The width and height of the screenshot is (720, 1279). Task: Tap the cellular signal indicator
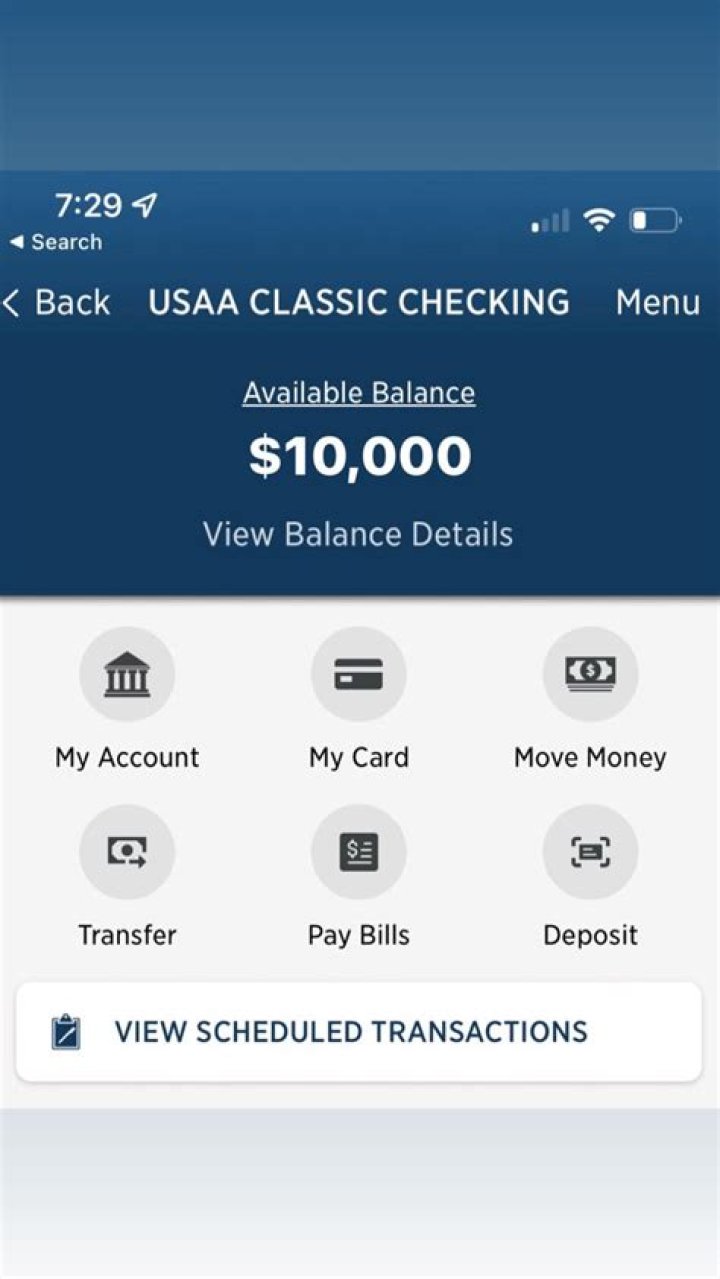(x=548, y=220)
